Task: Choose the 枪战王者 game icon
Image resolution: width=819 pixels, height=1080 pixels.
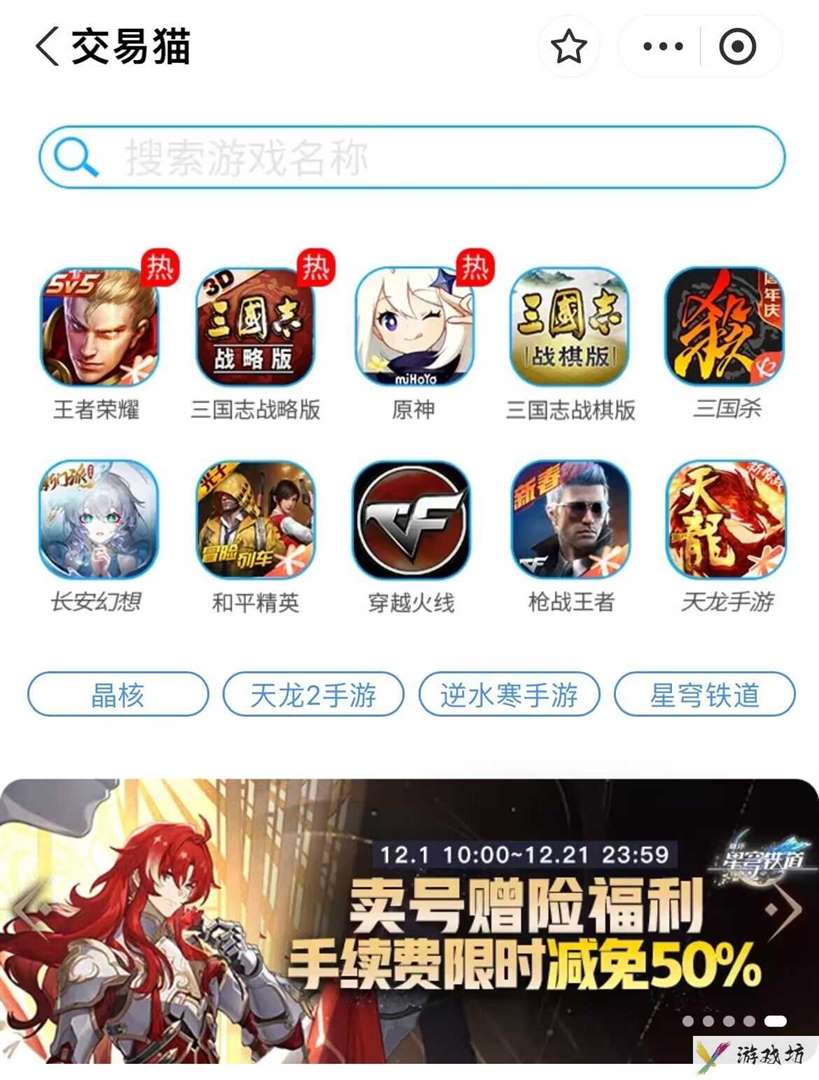Action: [570, 520]
